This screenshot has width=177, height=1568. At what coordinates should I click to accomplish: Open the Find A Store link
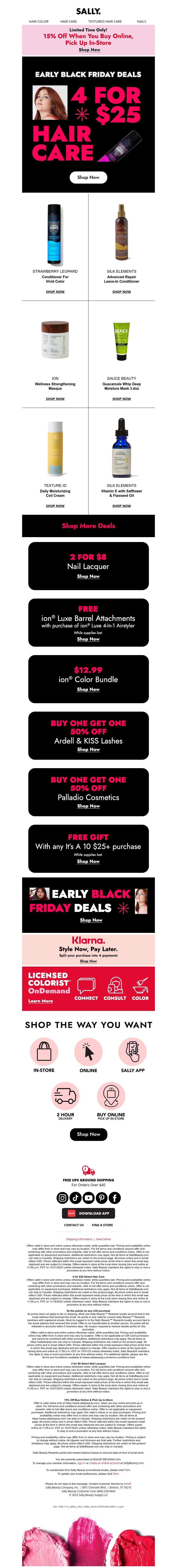(102, 1225)
